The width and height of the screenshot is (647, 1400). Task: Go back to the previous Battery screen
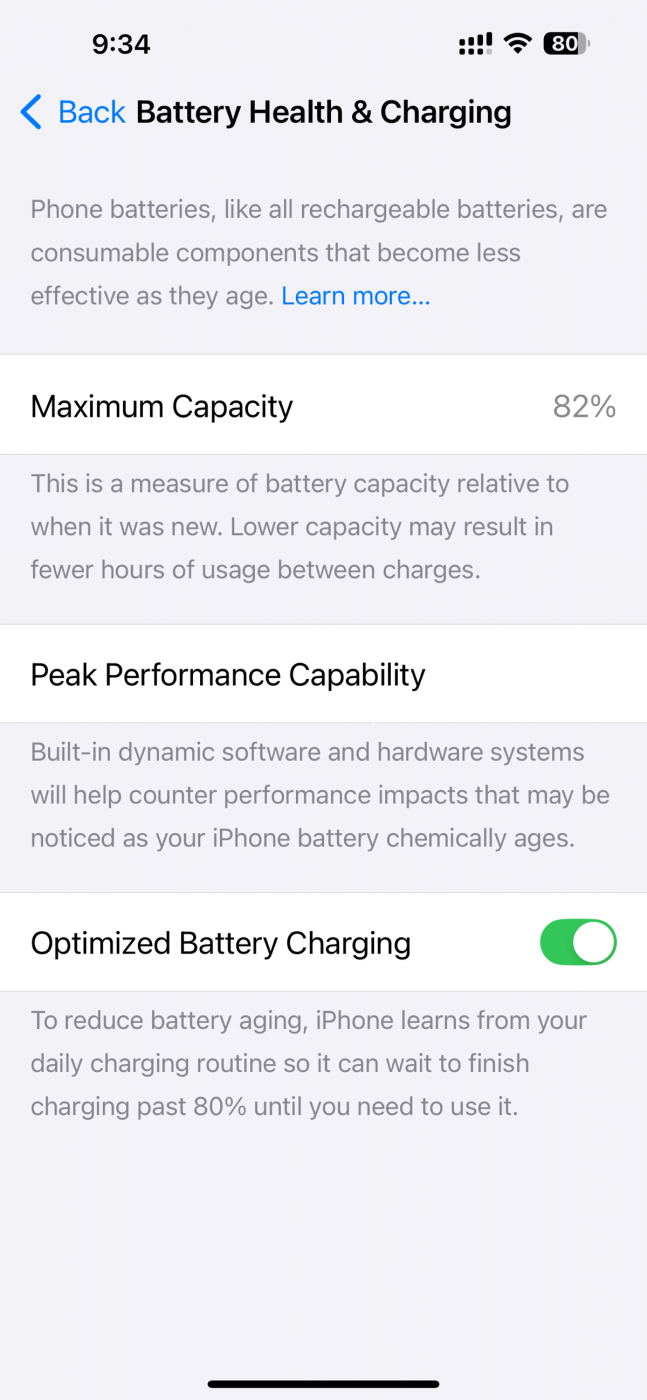73,112
